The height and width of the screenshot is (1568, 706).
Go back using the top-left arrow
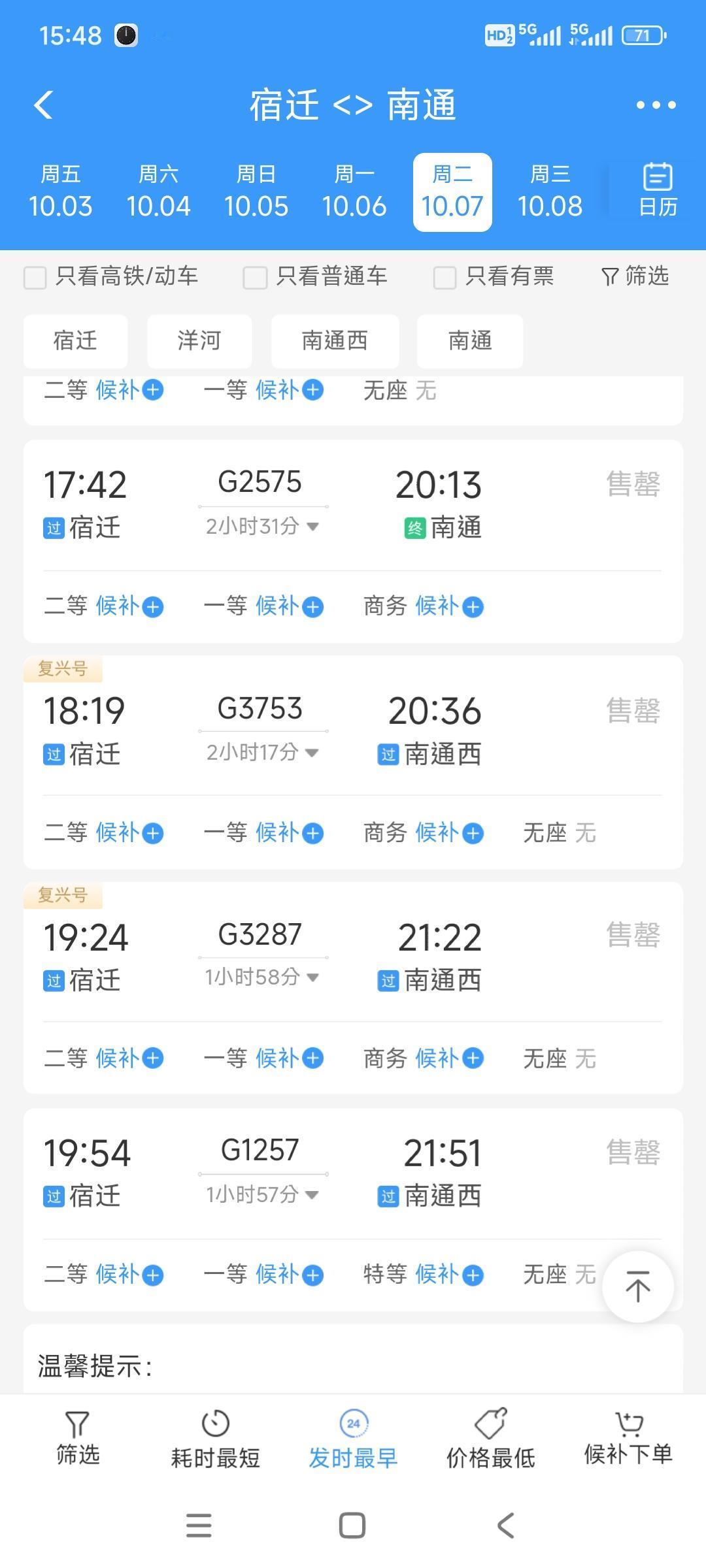[43, 105]
